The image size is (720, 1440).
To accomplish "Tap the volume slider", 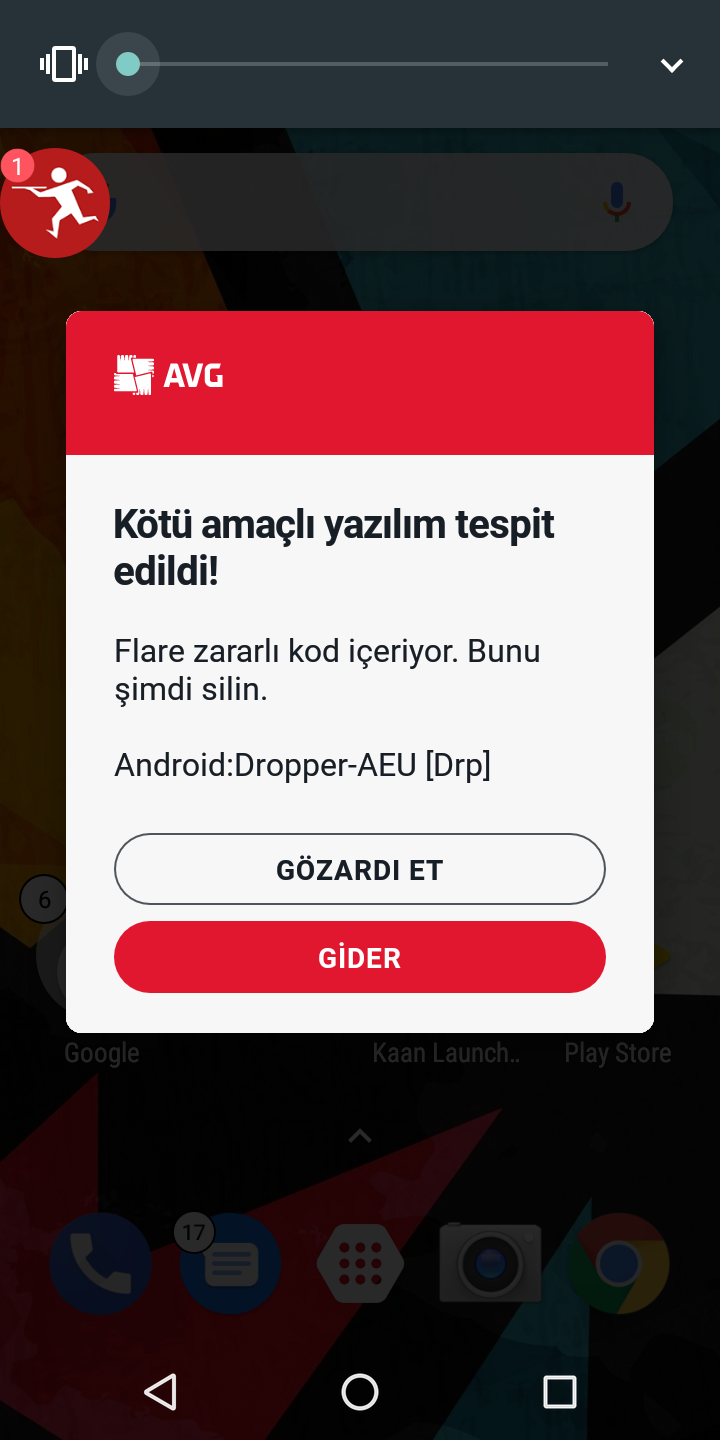I will coord(368,64).
